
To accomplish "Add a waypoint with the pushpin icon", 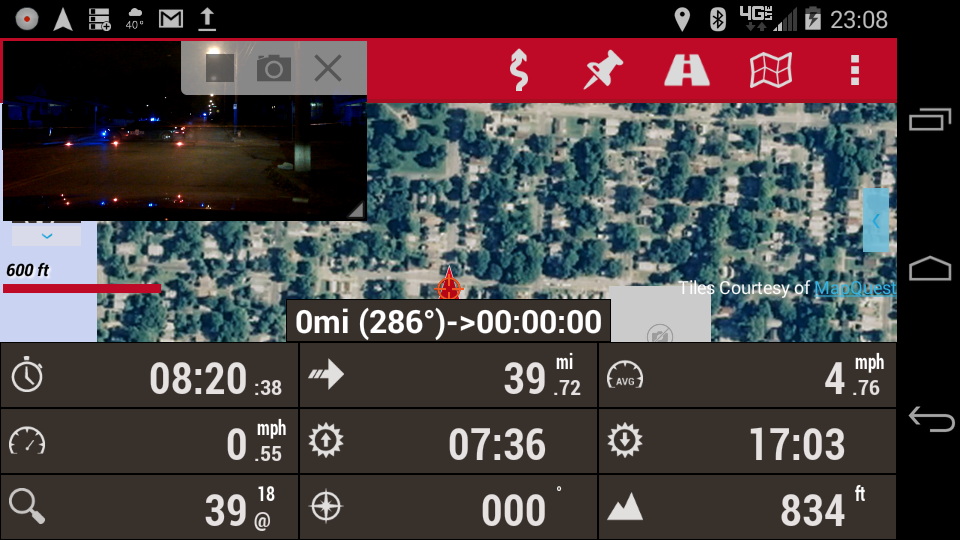I will tap(603, 70).
